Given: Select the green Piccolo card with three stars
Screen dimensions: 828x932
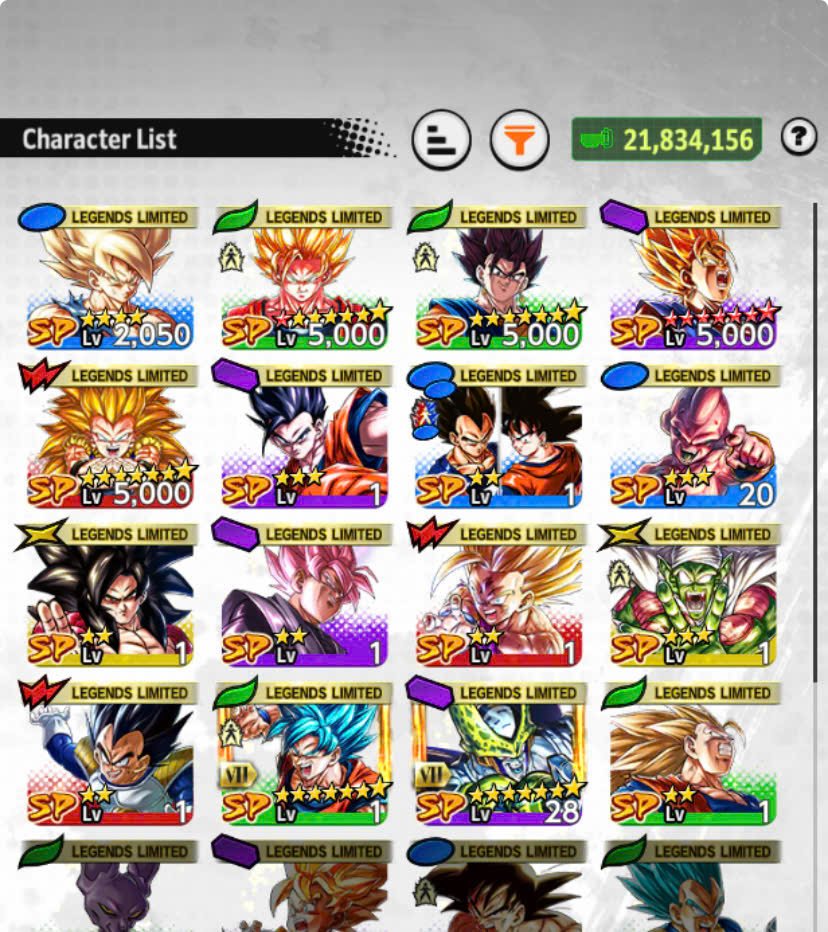Looking at the screenshot, I should pos(692,594).
